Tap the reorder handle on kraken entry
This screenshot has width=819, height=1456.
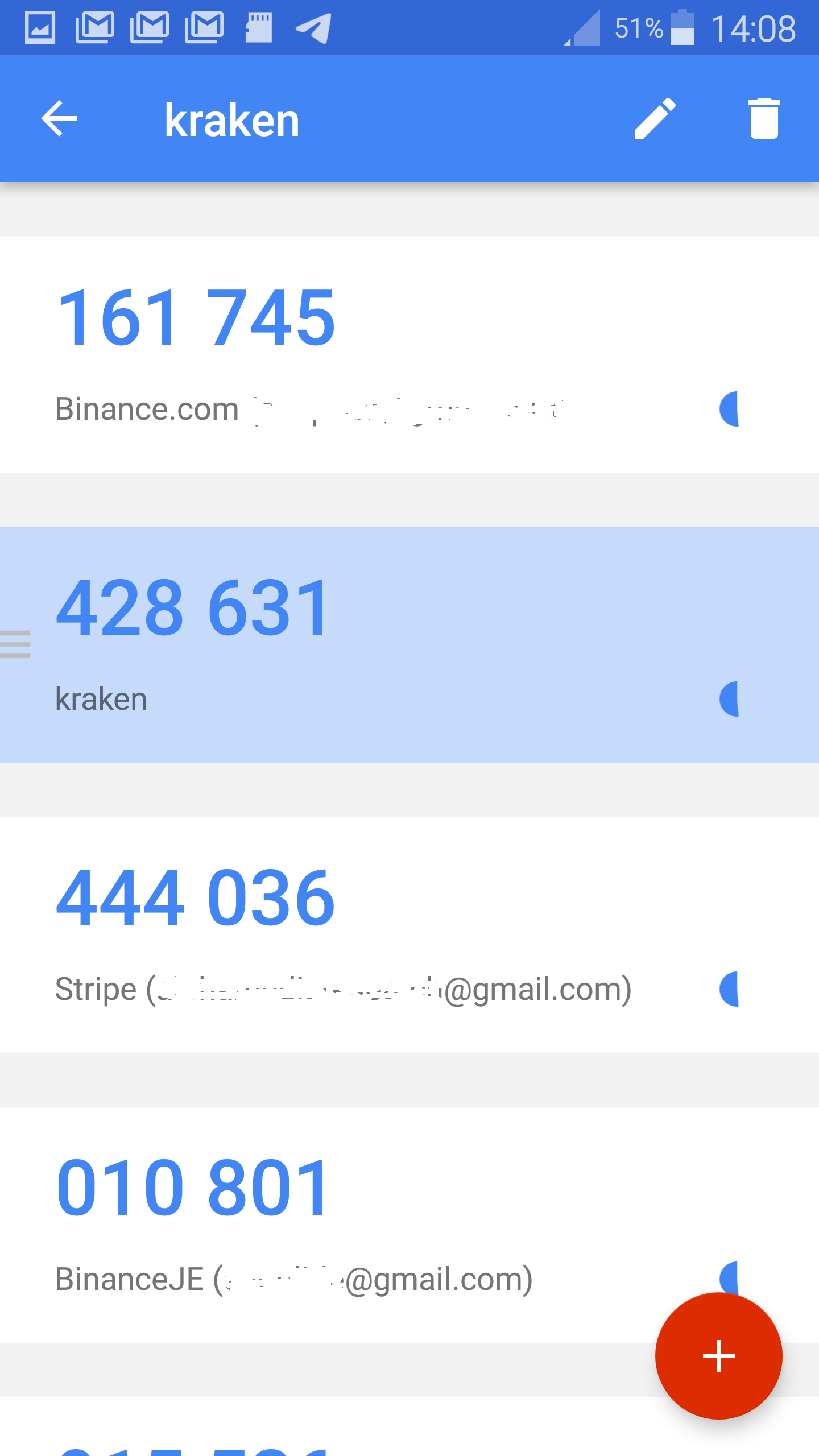click(15, 644)
